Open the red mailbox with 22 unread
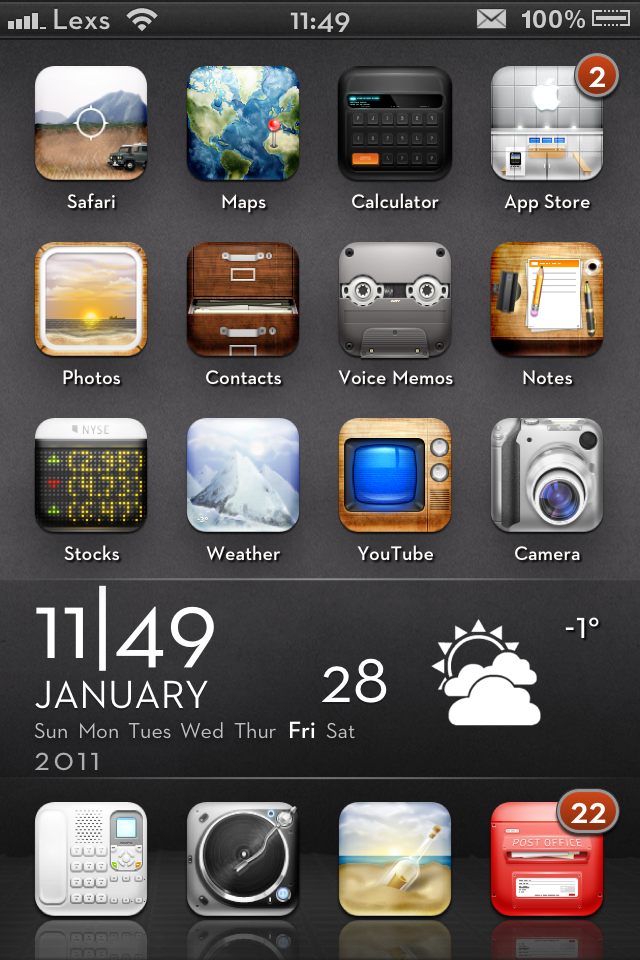The image size is (640, 960). pos(547,858)
